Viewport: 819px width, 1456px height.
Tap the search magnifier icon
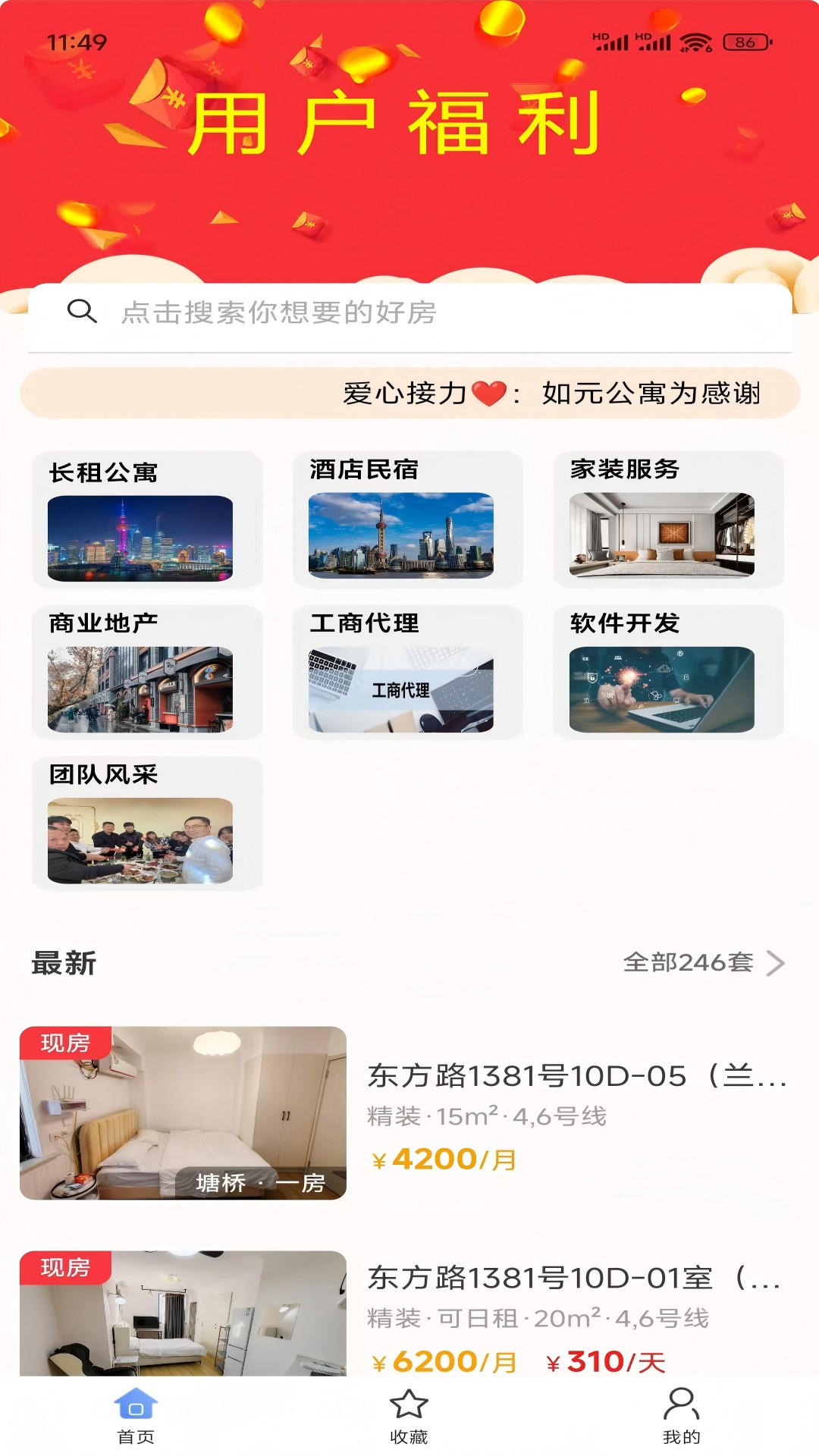(82, 312)
